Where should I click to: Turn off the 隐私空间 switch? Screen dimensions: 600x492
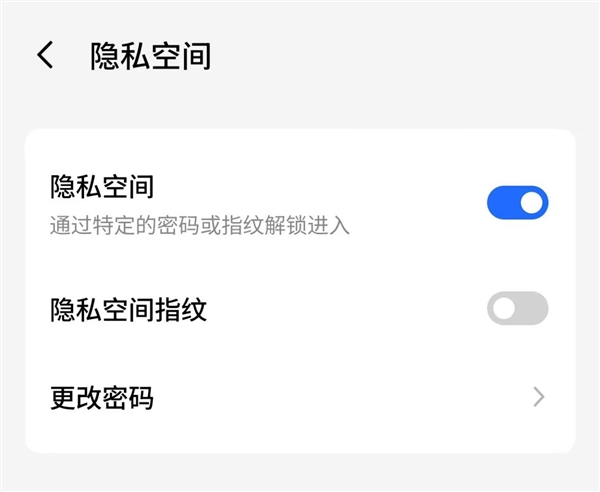coord(517,203)
